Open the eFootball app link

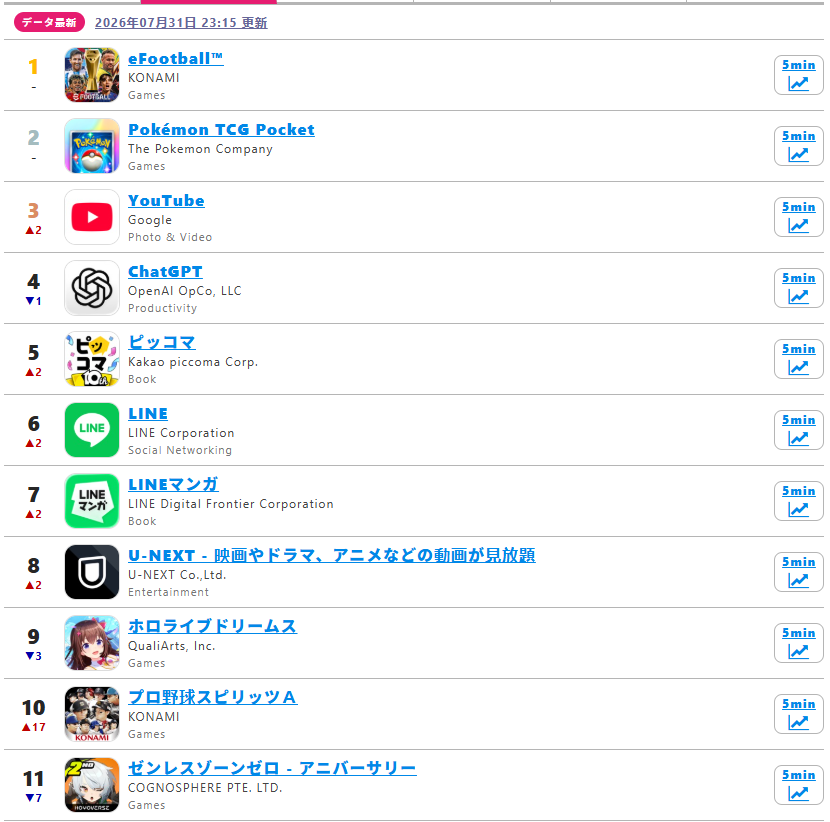pyautogui.click(x=176, y=58)
